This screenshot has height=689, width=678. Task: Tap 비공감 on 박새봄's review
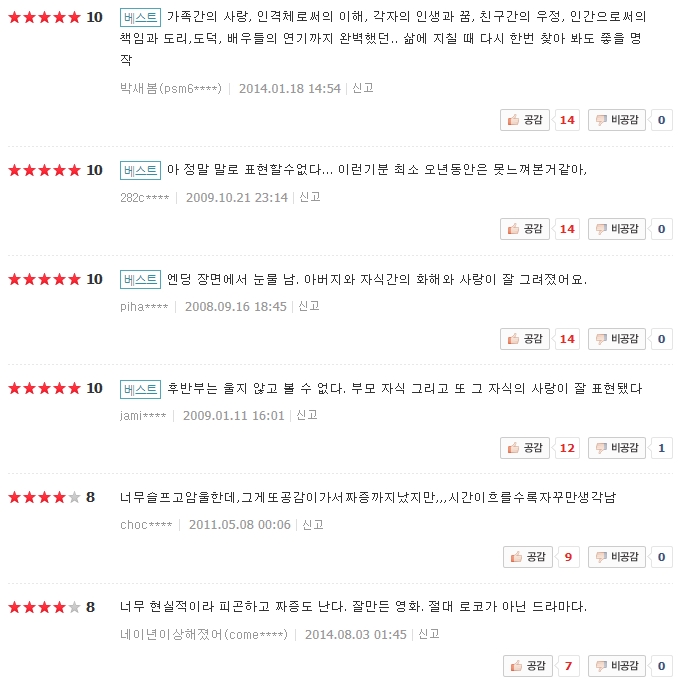point(616,120)
